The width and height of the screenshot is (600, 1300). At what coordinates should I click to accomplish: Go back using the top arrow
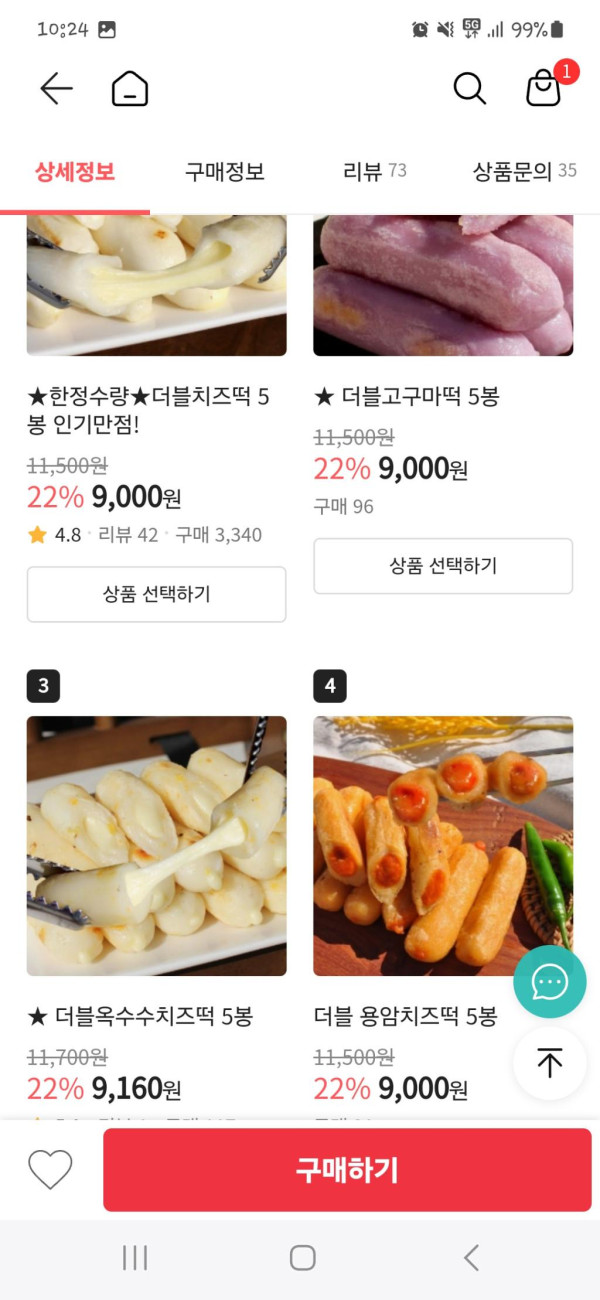tap(56, 89)
